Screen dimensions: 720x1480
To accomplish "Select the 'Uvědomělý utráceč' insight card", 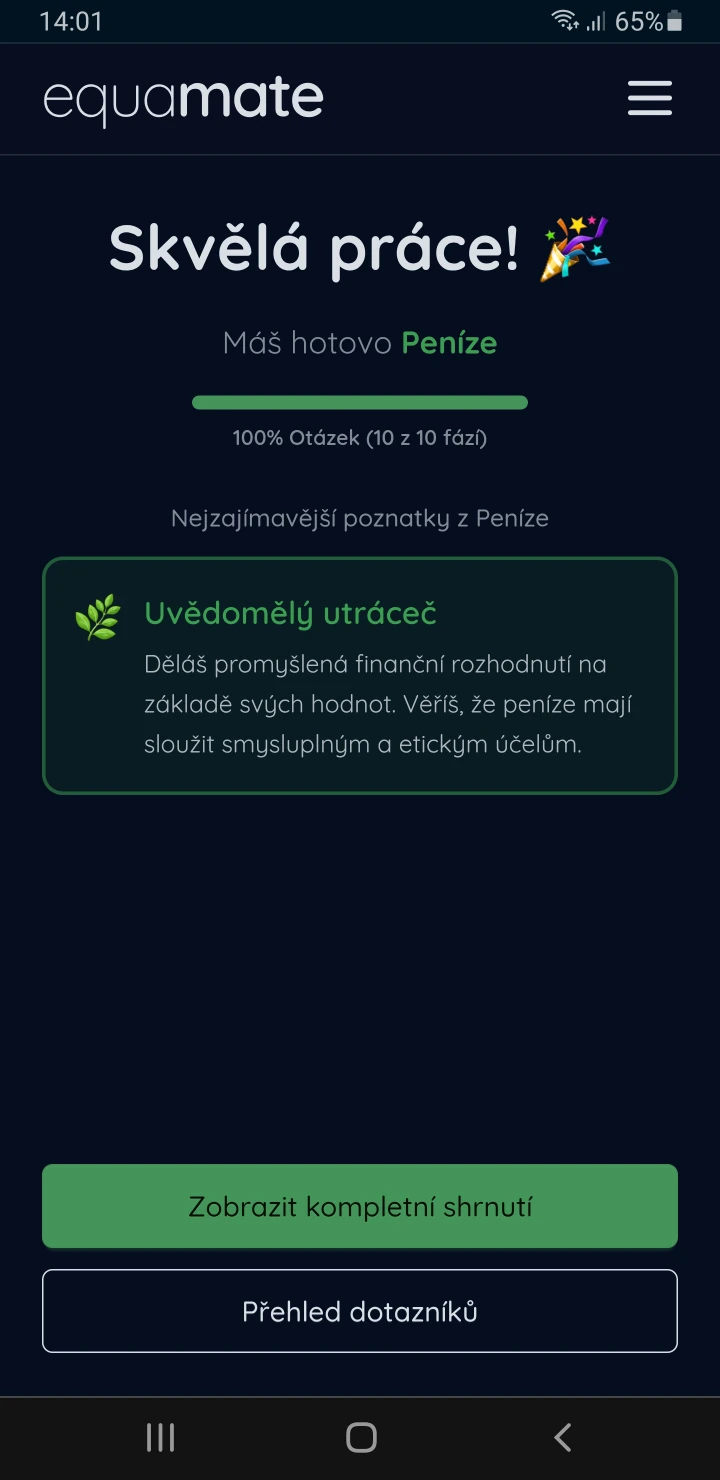I will coord(360,676).
